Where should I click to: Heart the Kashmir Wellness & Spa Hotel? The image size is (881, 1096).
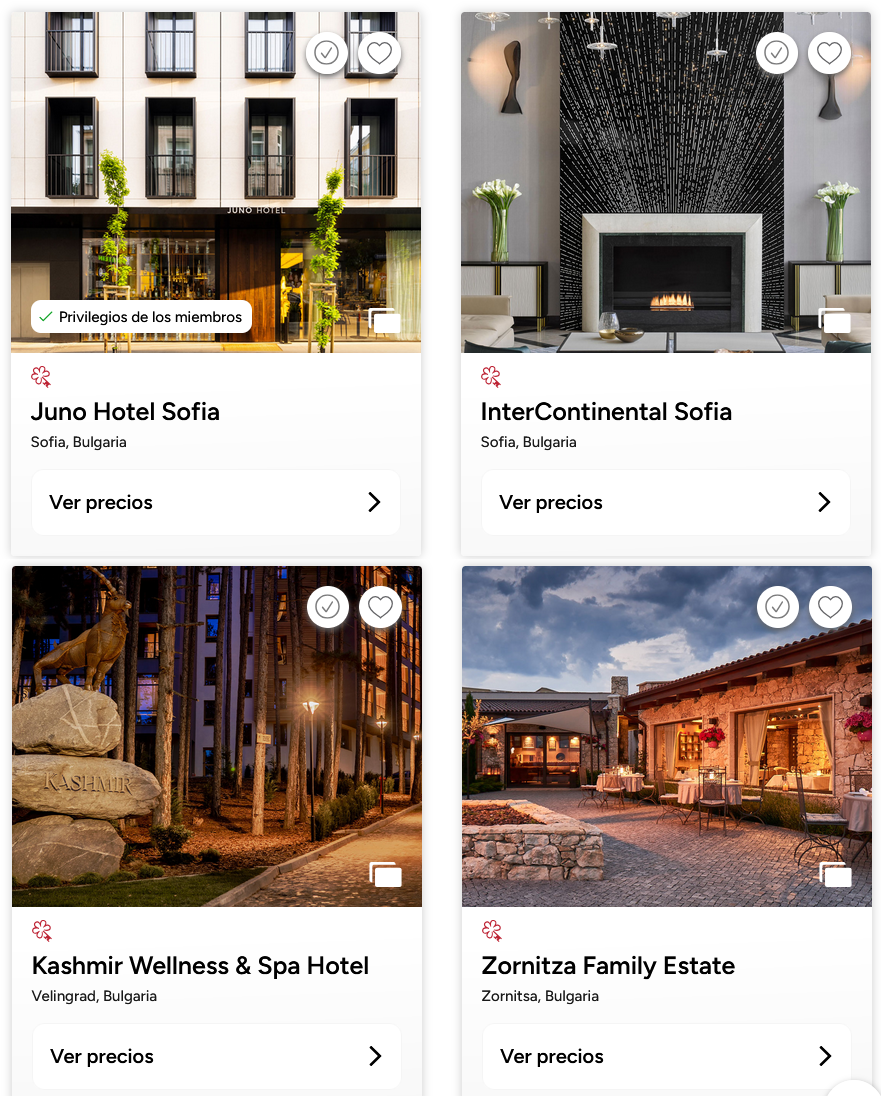click(380, 607)
